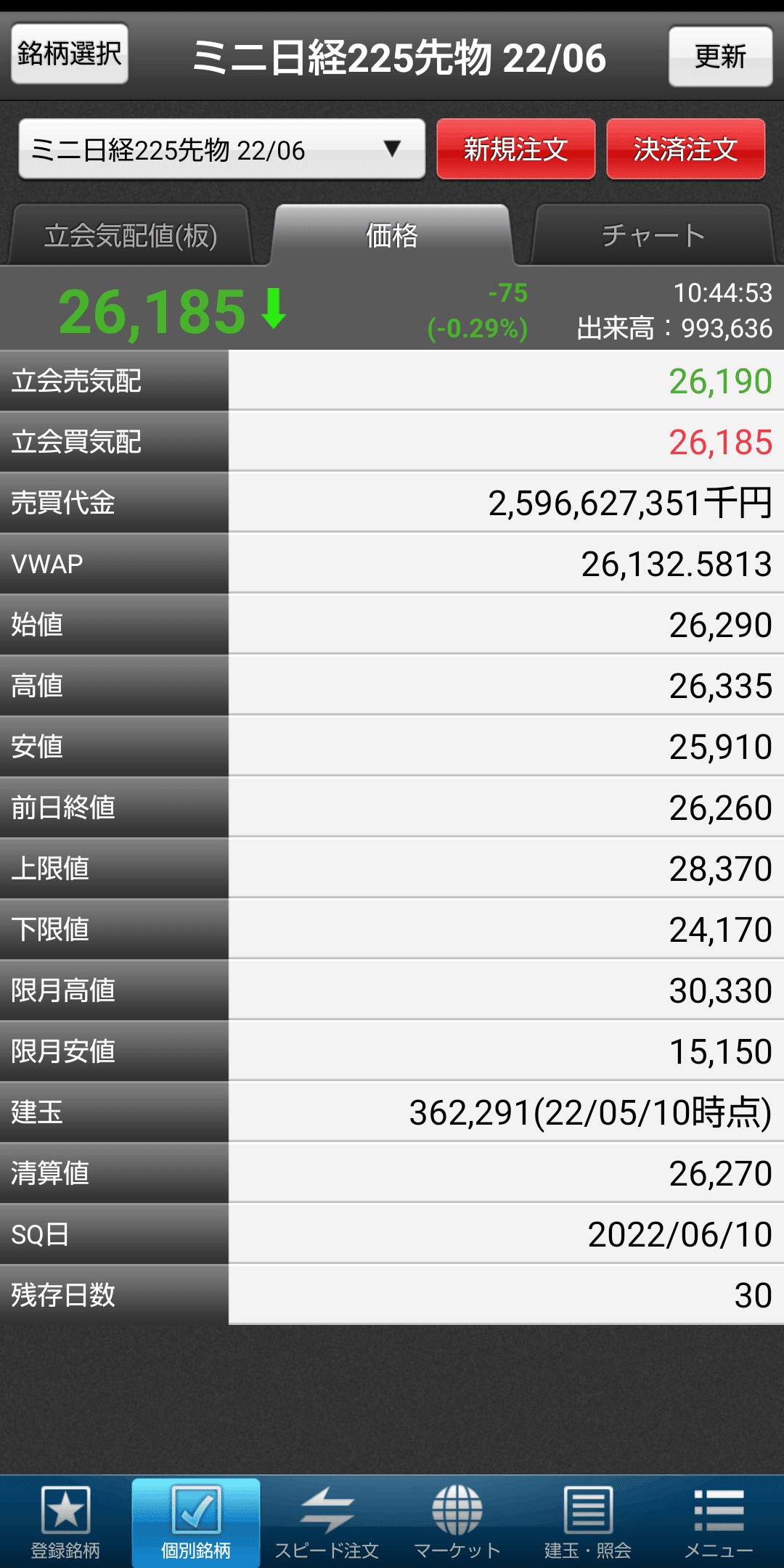Image resolution: width=784 pixels, height=1568 pixels.
Task: Switch to the チャート tab
Action: point(653,235)
